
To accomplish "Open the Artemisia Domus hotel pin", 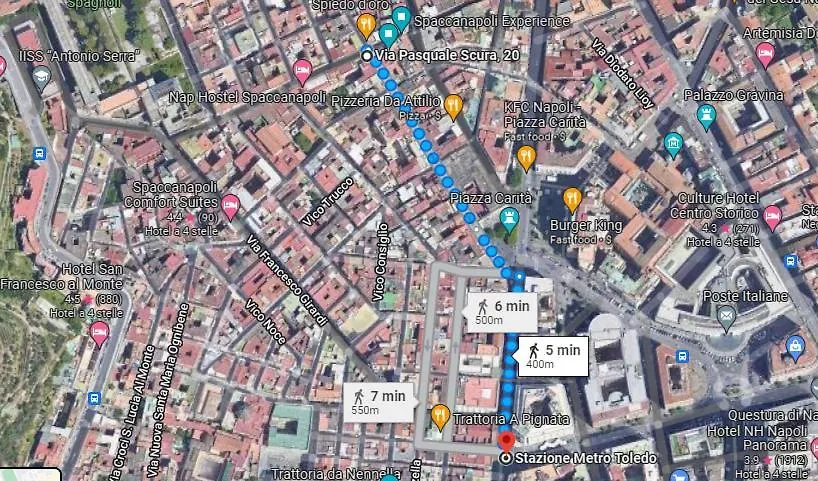I will pyautogui.click(x=766, y=54).
